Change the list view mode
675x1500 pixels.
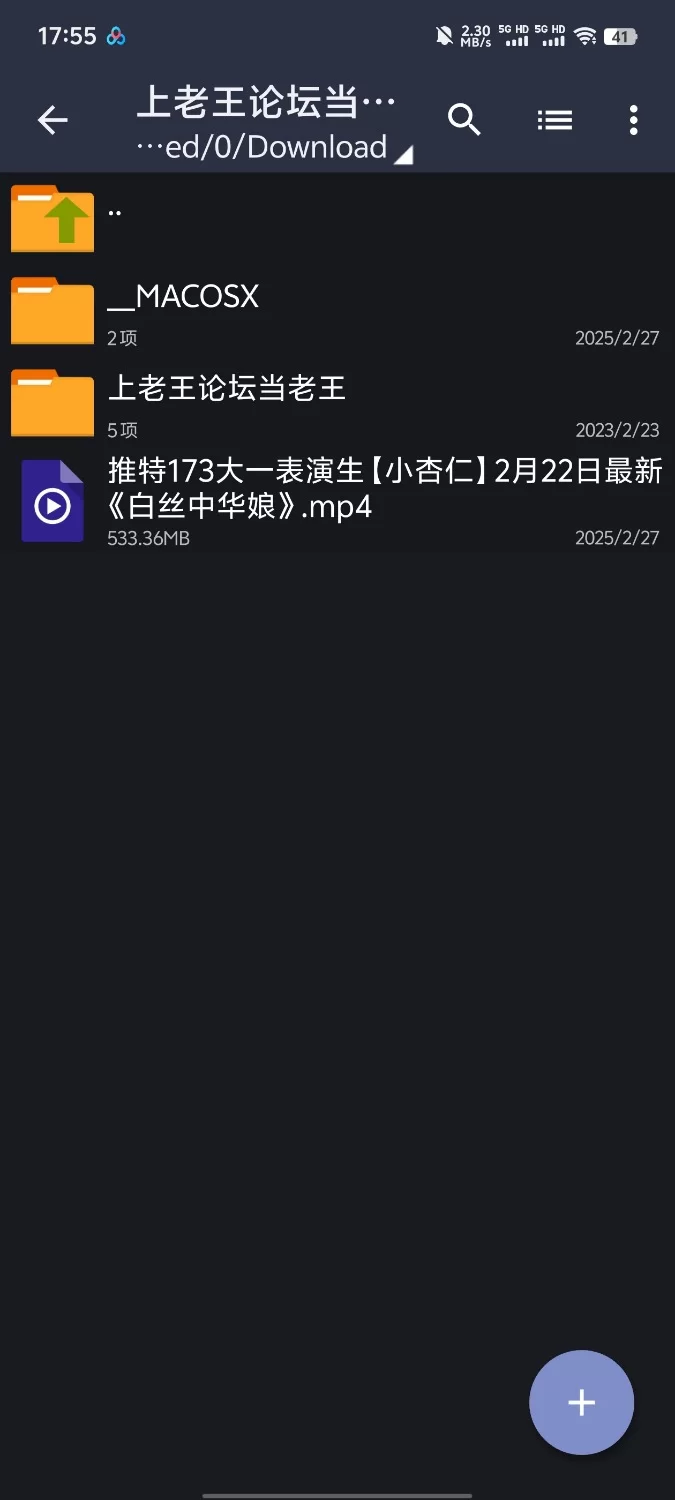[x=555, y=120]
